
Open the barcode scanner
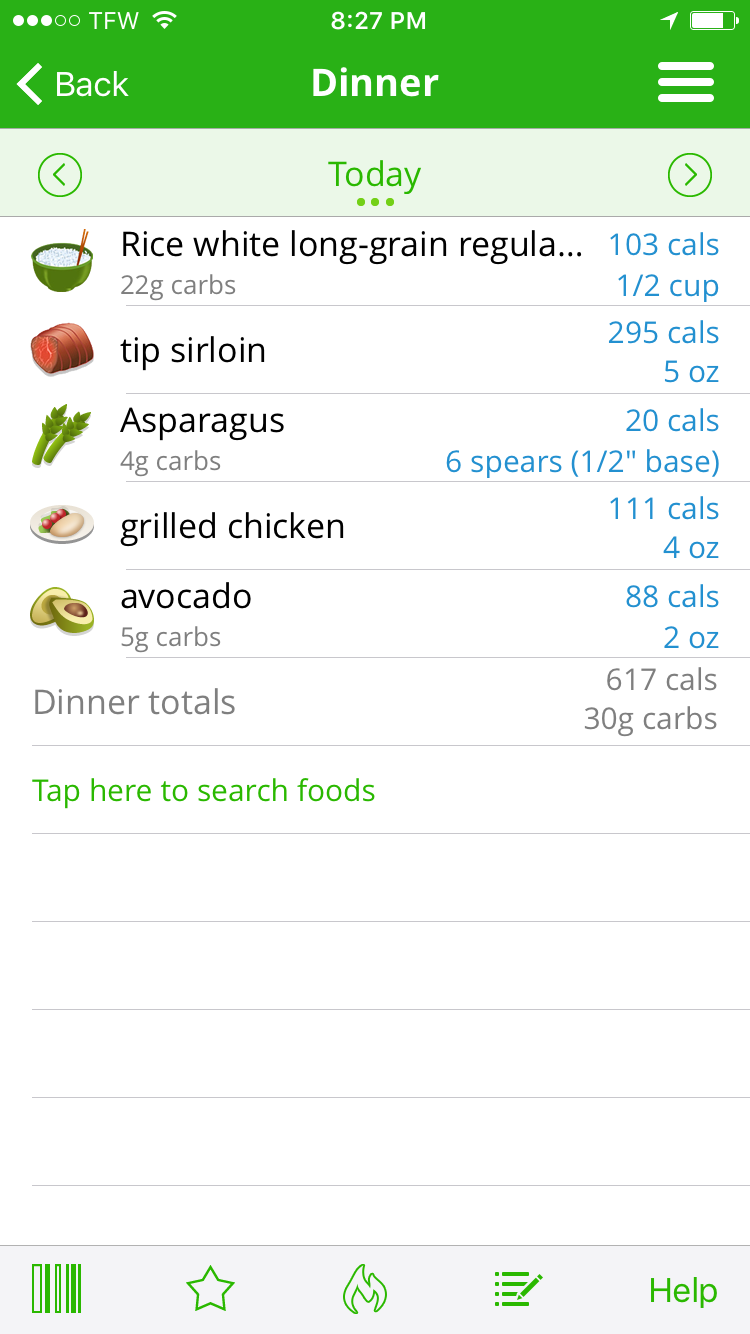(57, 1289)
